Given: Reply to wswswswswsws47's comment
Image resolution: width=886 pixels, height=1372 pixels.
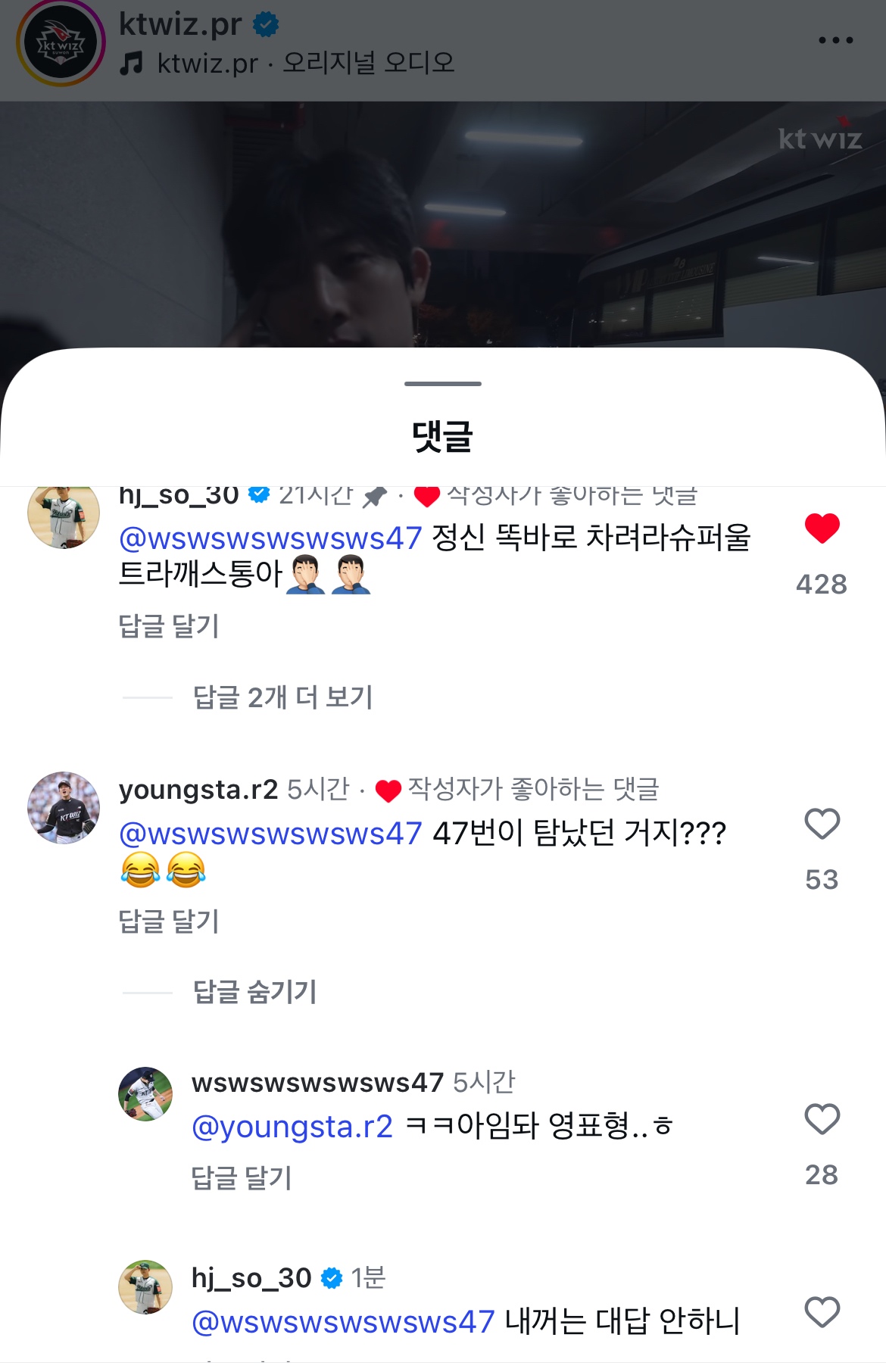Looking at the screenshot, I should pos(242,1178).
